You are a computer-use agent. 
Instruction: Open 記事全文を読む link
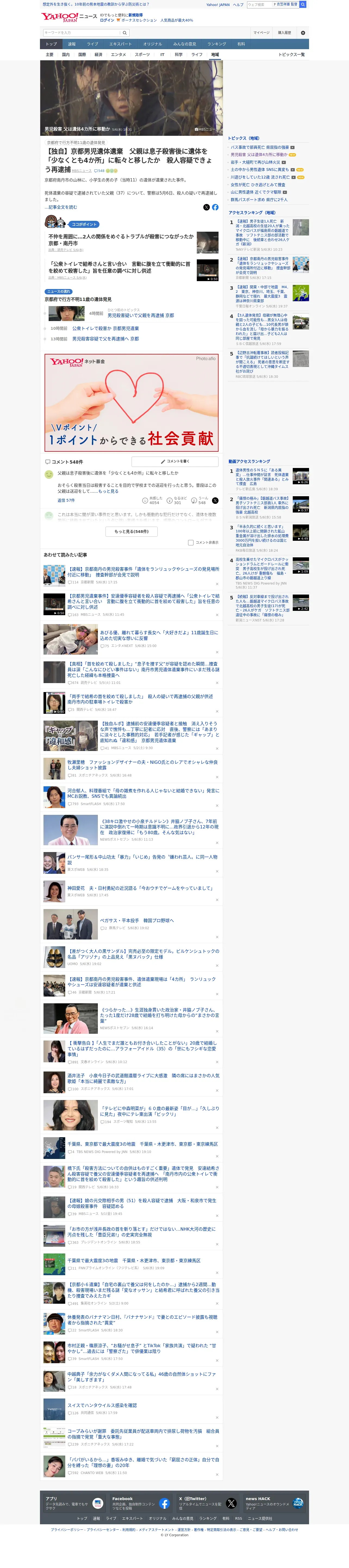62,207
